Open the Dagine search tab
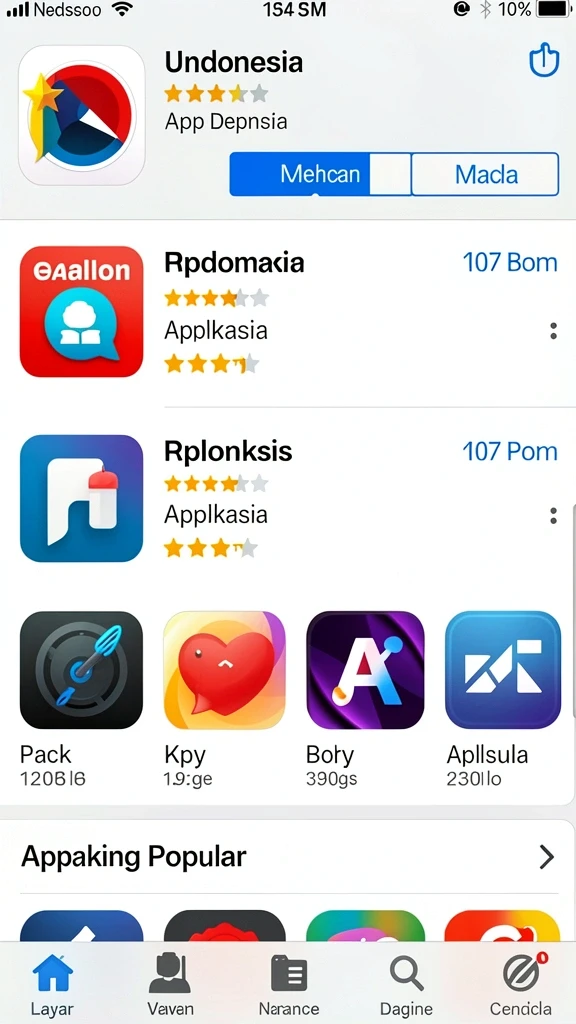This screenshot has height=1024, width=576. [x=406, y=984]
